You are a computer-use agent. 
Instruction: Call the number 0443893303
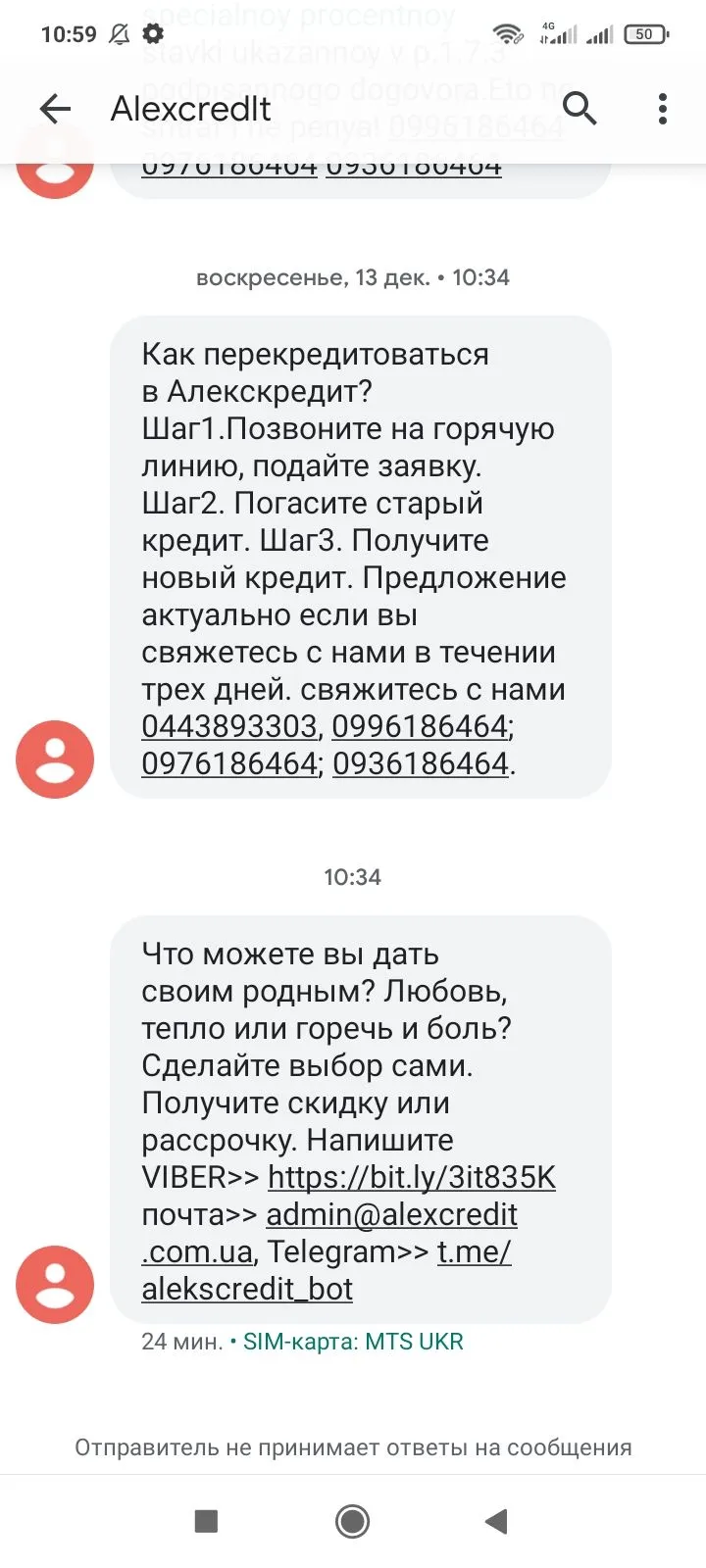tap(229, 726)
